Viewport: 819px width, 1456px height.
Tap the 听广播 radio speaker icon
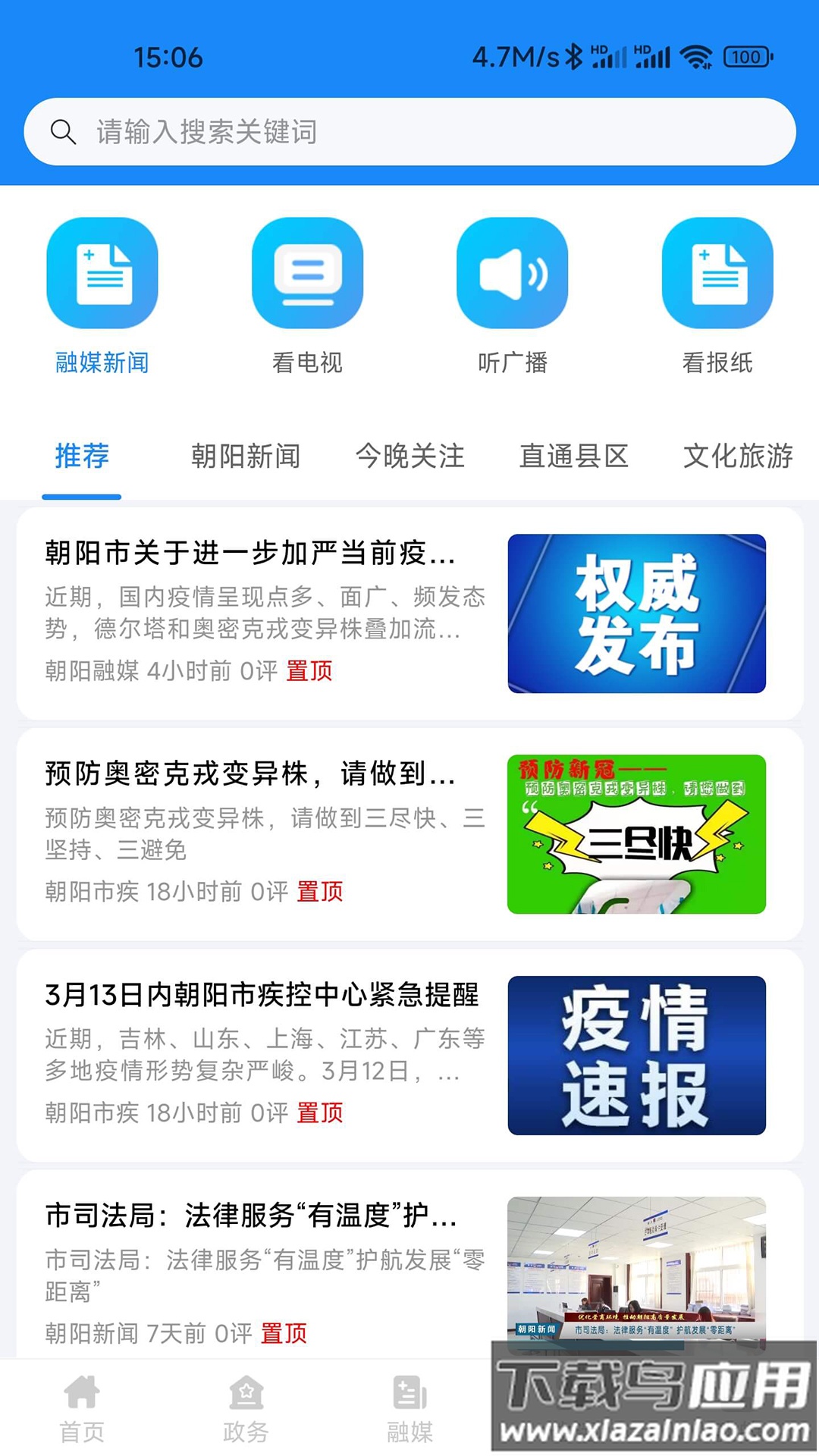(513, 275)
